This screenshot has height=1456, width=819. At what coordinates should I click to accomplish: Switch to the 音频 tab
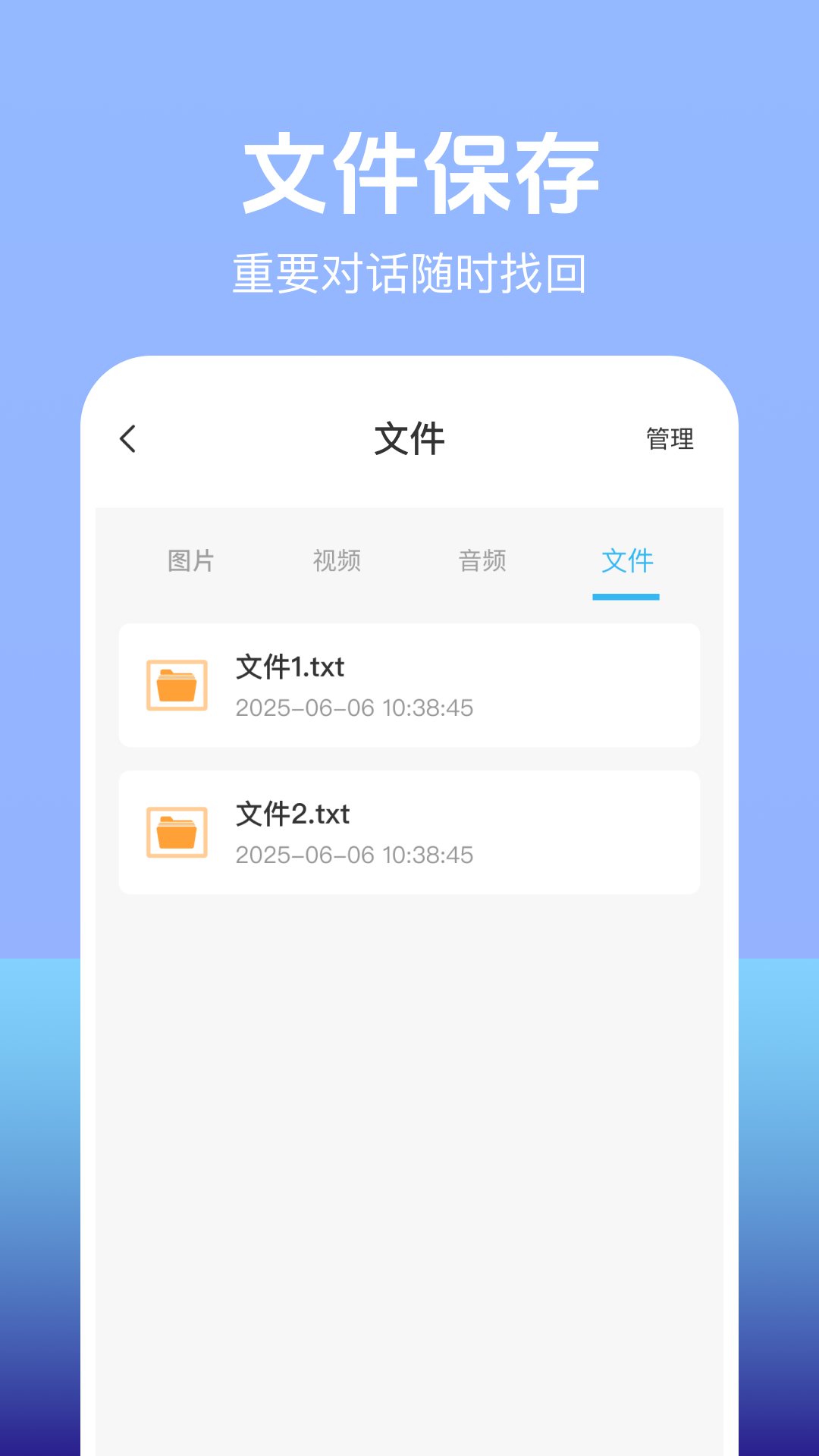[x=482, y=561]
